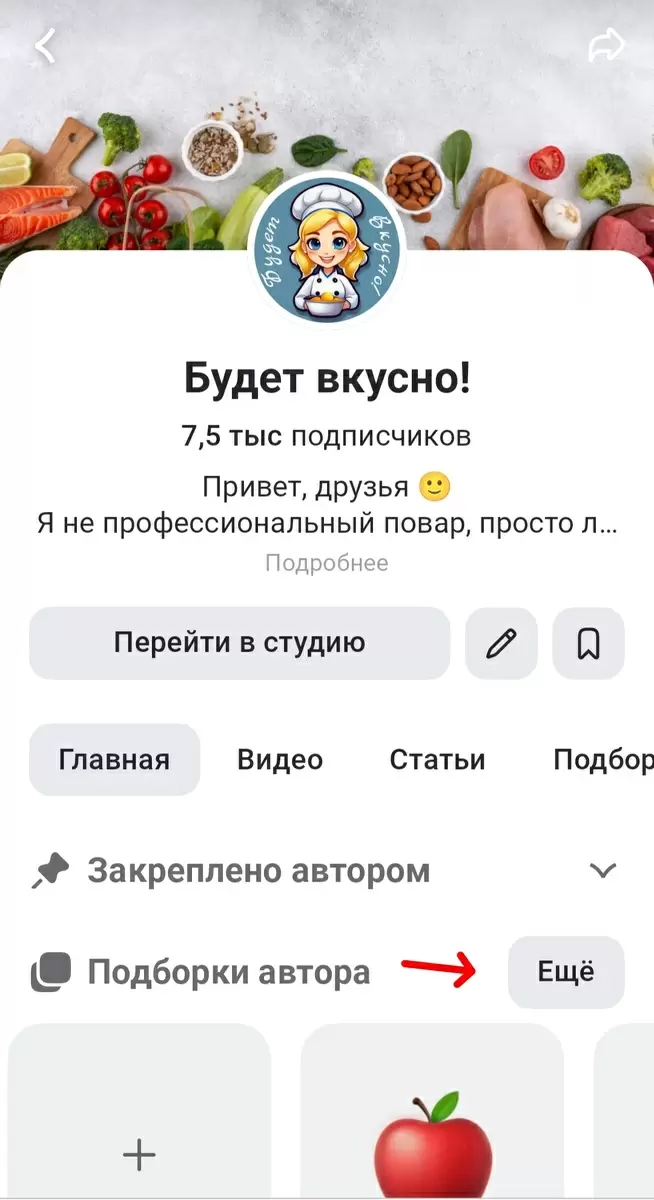Tap 'Перейти в студию' button
The image size is (654, 1200).
pos(239,643)
